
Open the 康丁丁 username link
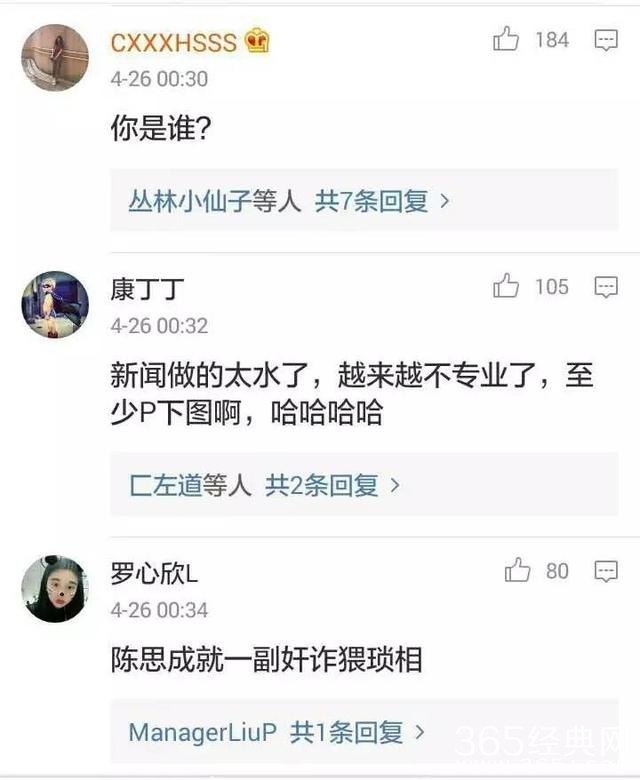pos(147,289)
